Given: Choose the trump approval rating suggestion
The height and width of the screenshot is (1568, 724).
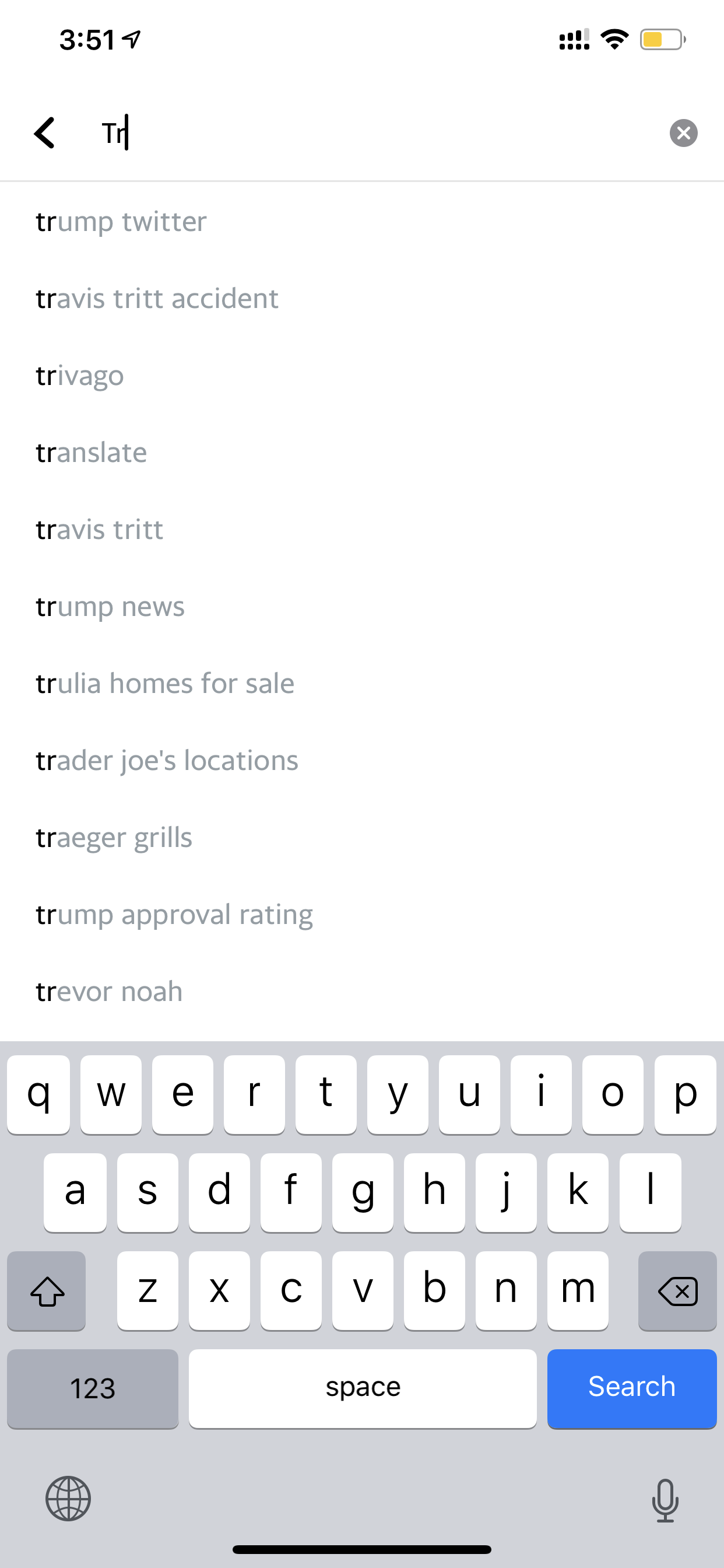Looking at the screenshot, I should click(x=362, y=914).
